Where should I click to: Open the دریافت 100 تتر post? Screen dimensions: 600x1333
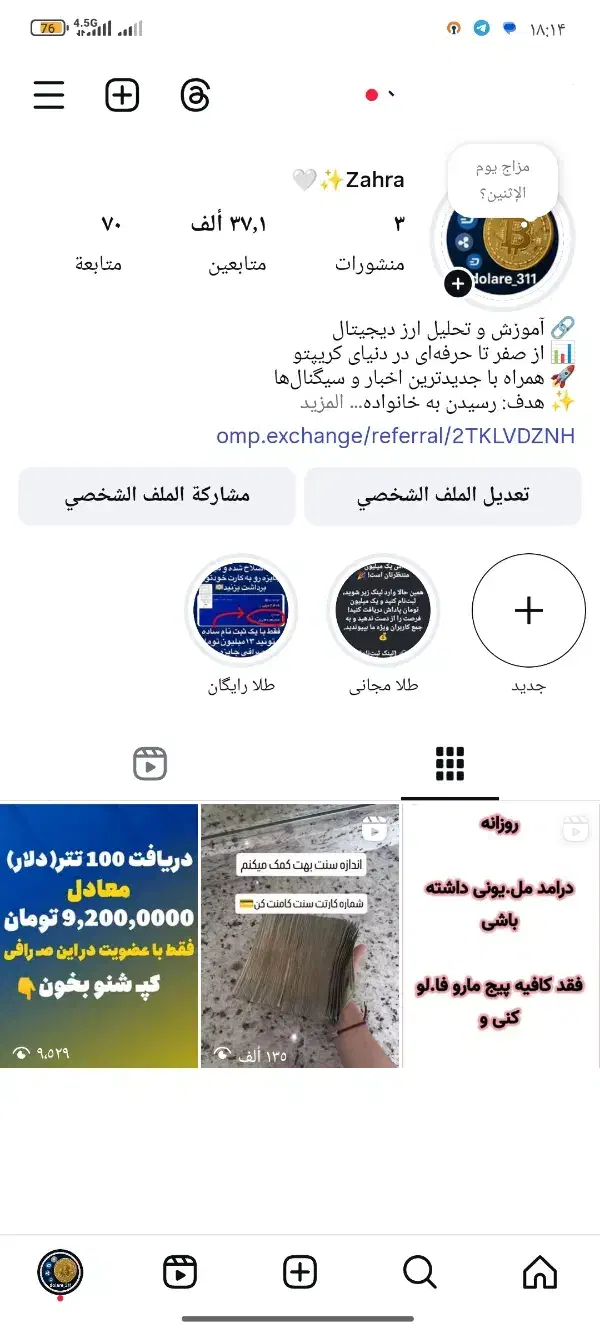tap(99, 935)
